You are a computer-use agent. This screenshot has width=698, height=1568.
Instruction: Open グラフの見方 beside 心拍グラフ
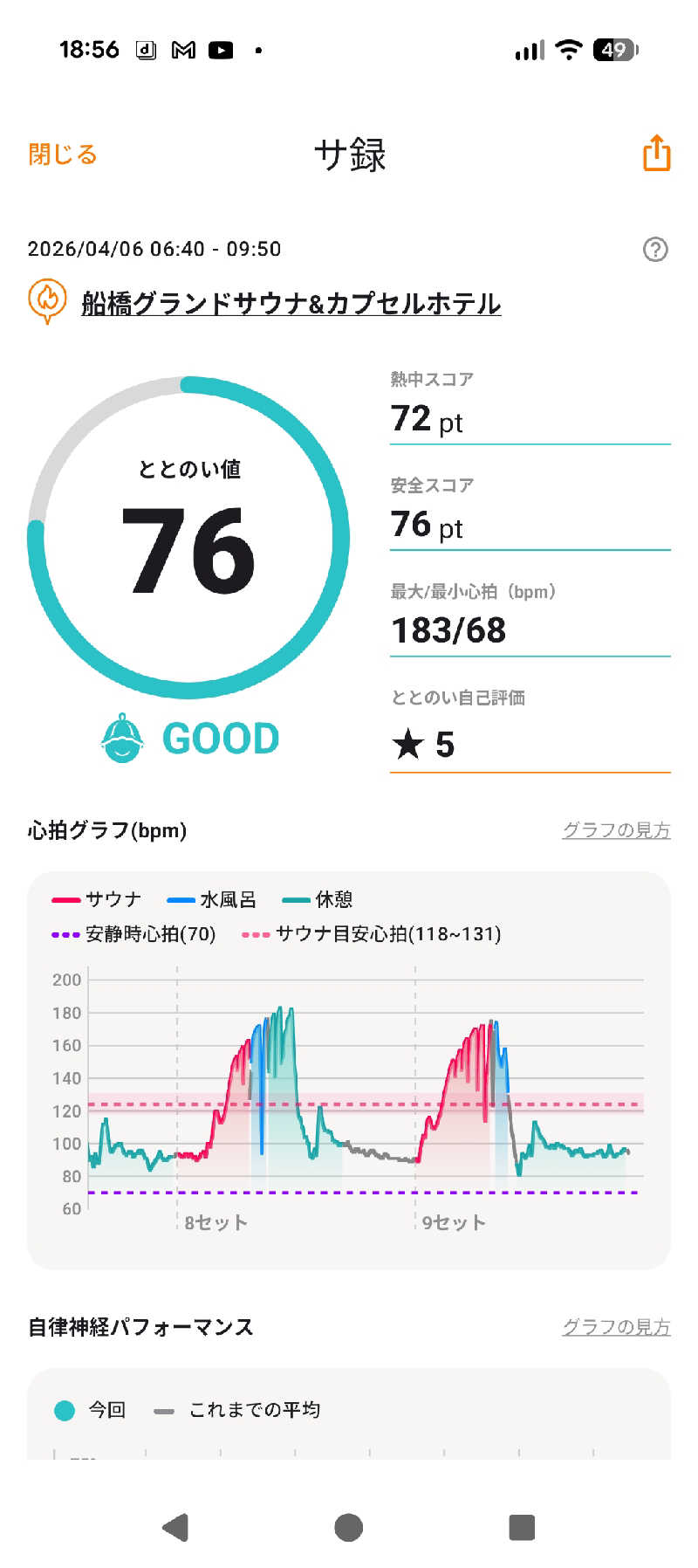616,830
